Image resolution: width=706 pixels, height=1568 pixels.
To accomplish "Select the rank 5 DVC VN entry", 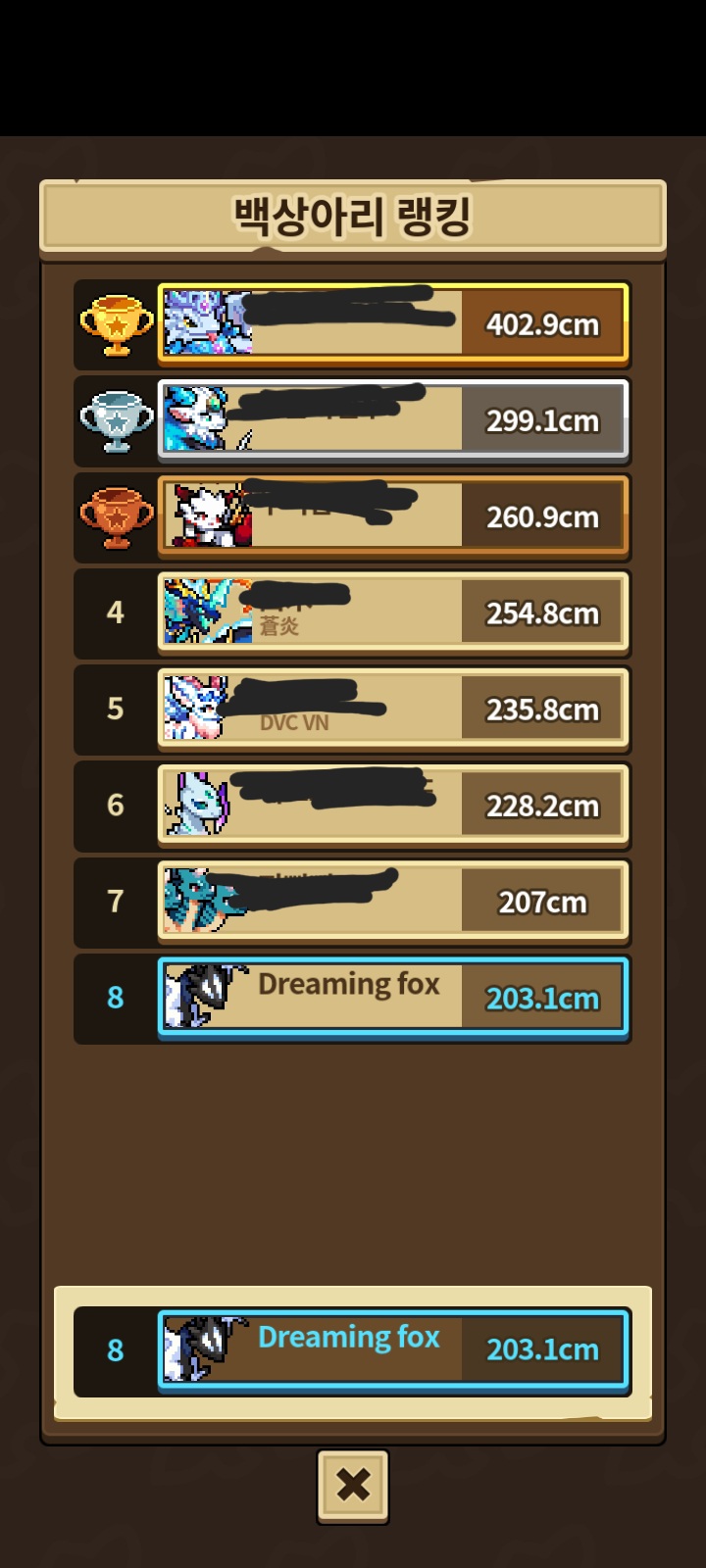I will (392, 709).
